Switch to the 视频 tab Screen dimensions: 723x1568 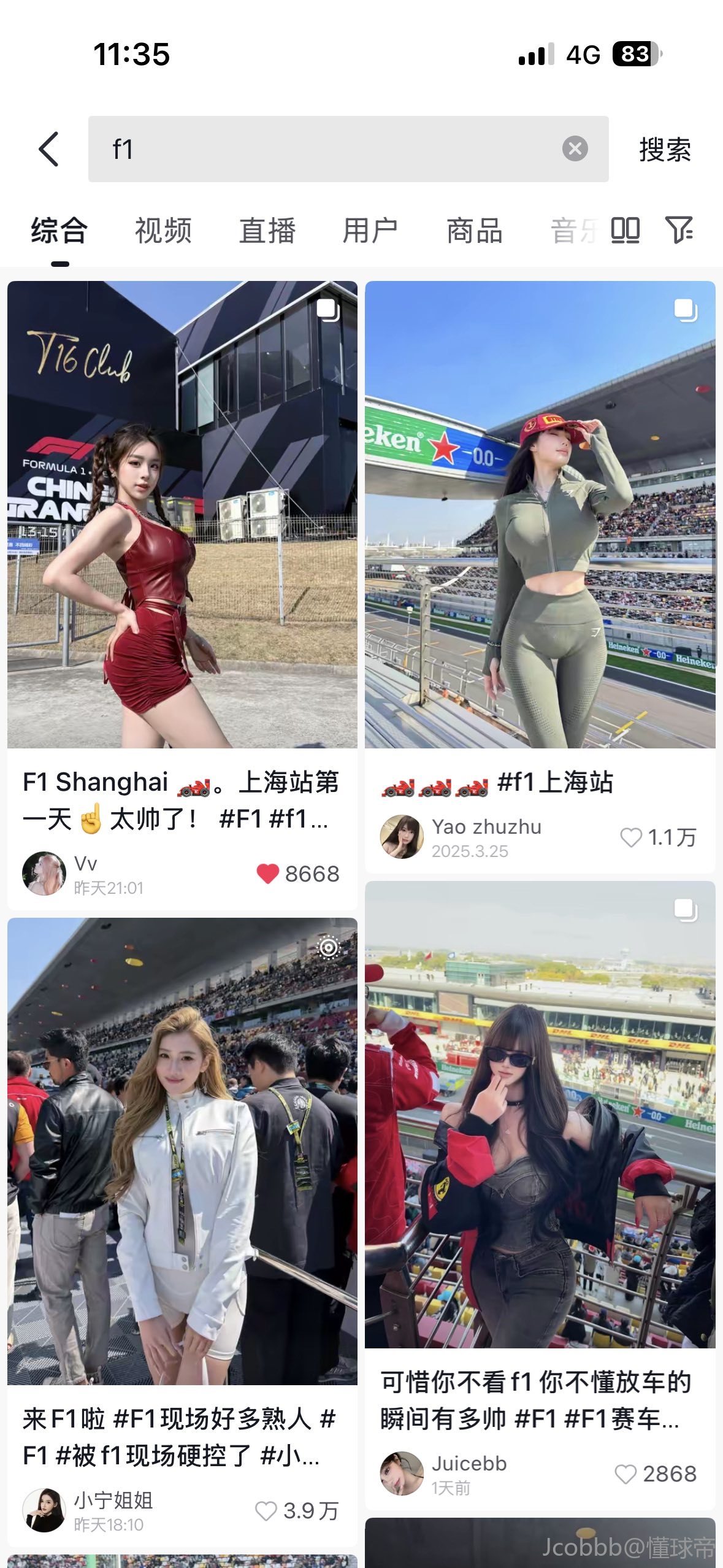[x=163, y=231]
